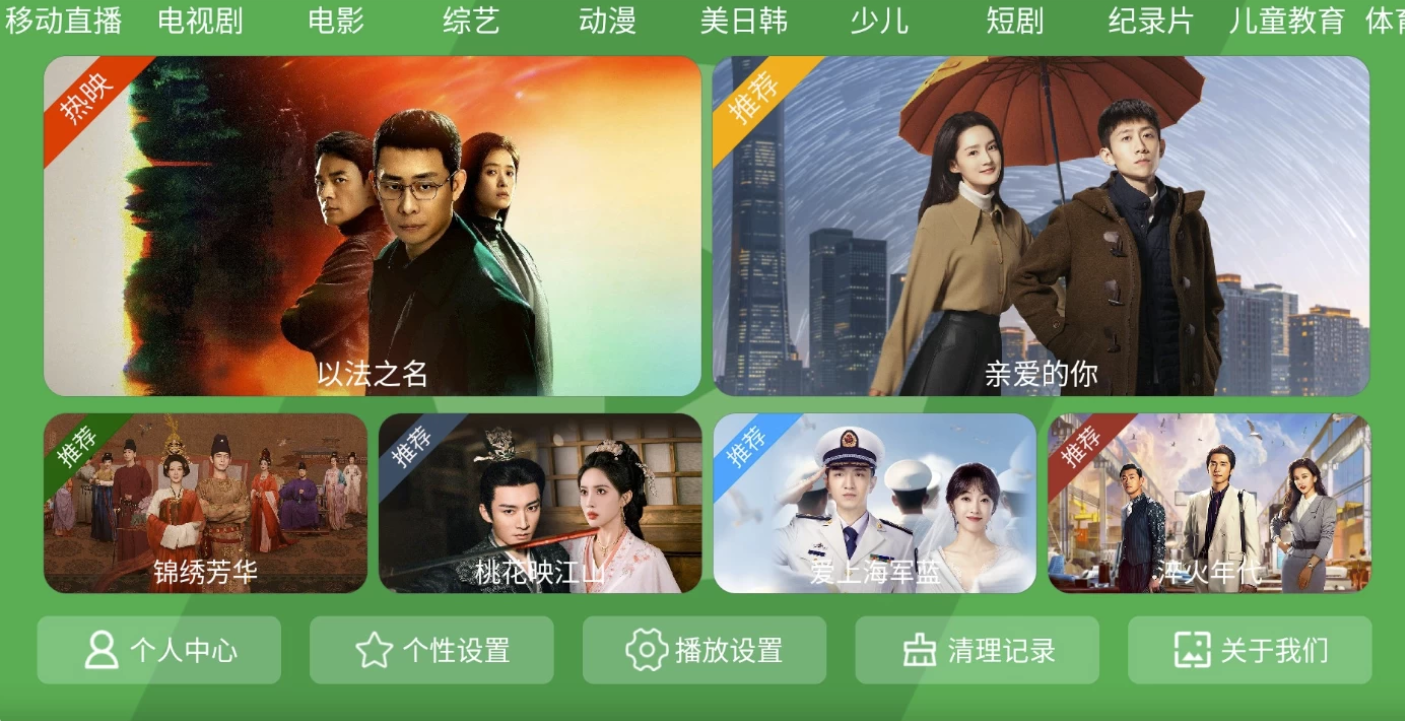This screenshot has width=1405, height=721.
Task: Select the 综艺 tab
Action: pyautogui.click(x=471, y=21)
